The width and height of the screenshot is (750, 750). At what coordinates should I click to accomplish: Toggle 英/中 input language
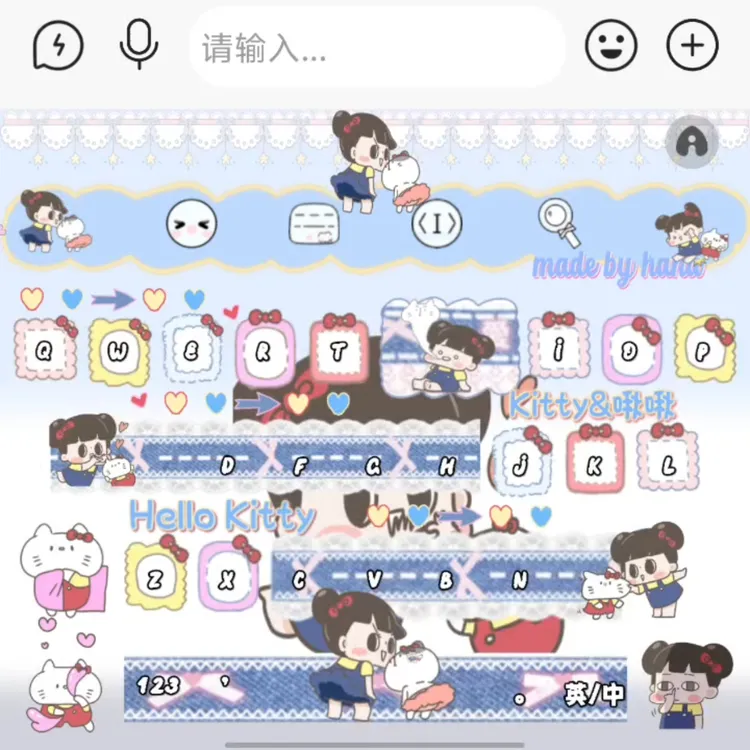point(595,694)
